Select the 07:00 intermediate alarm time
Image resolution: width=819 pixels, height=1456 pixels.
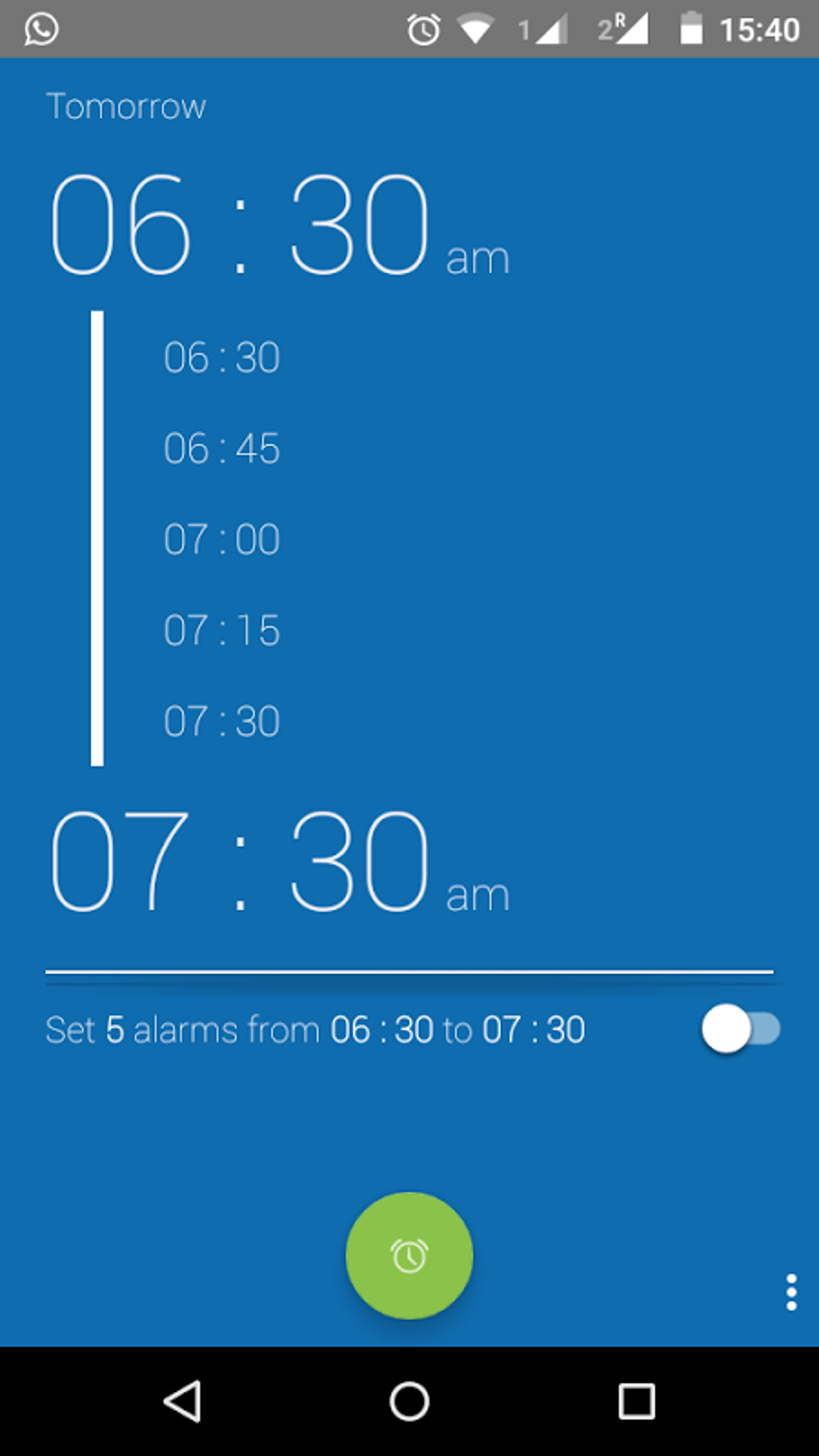(x=222, y=540)
